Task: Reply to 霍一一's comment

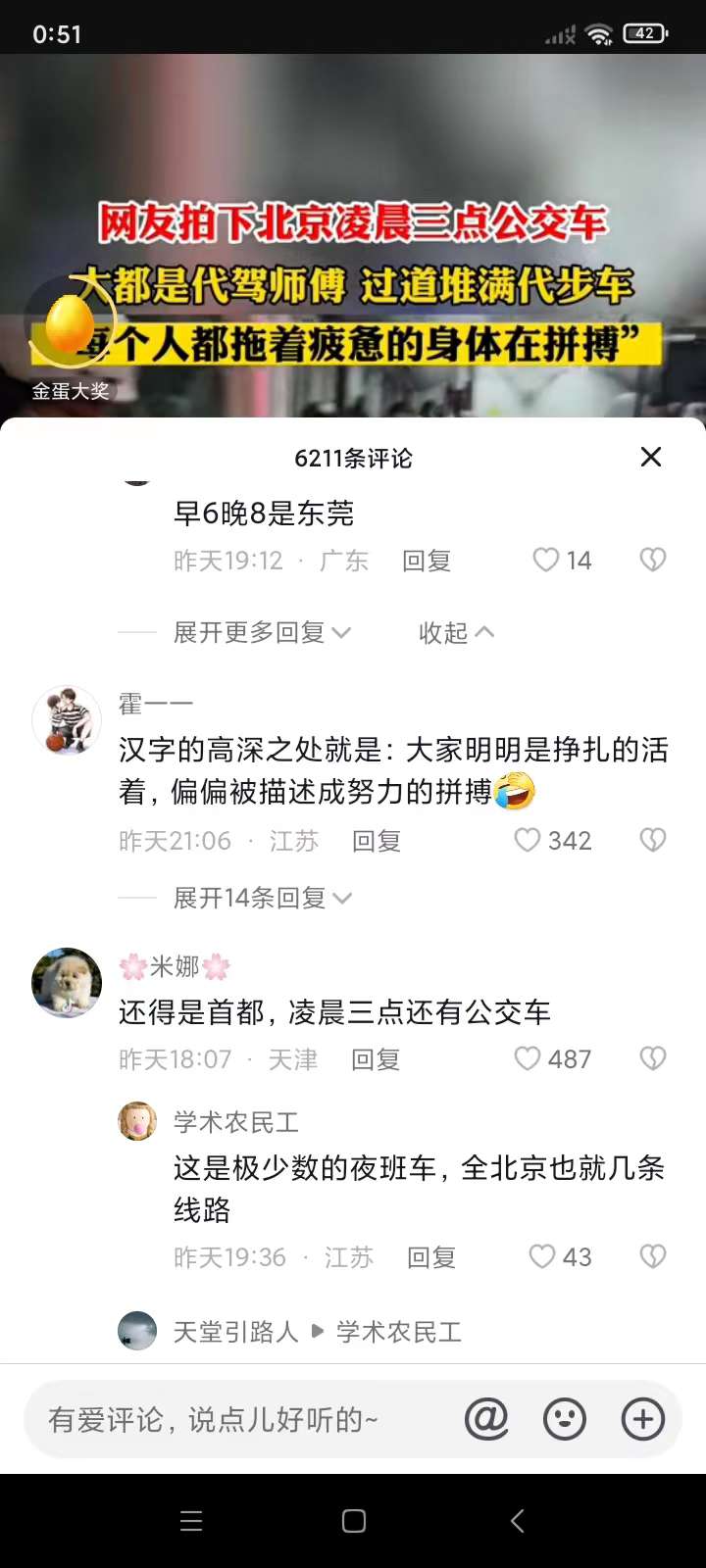Action: coord(377,841)
